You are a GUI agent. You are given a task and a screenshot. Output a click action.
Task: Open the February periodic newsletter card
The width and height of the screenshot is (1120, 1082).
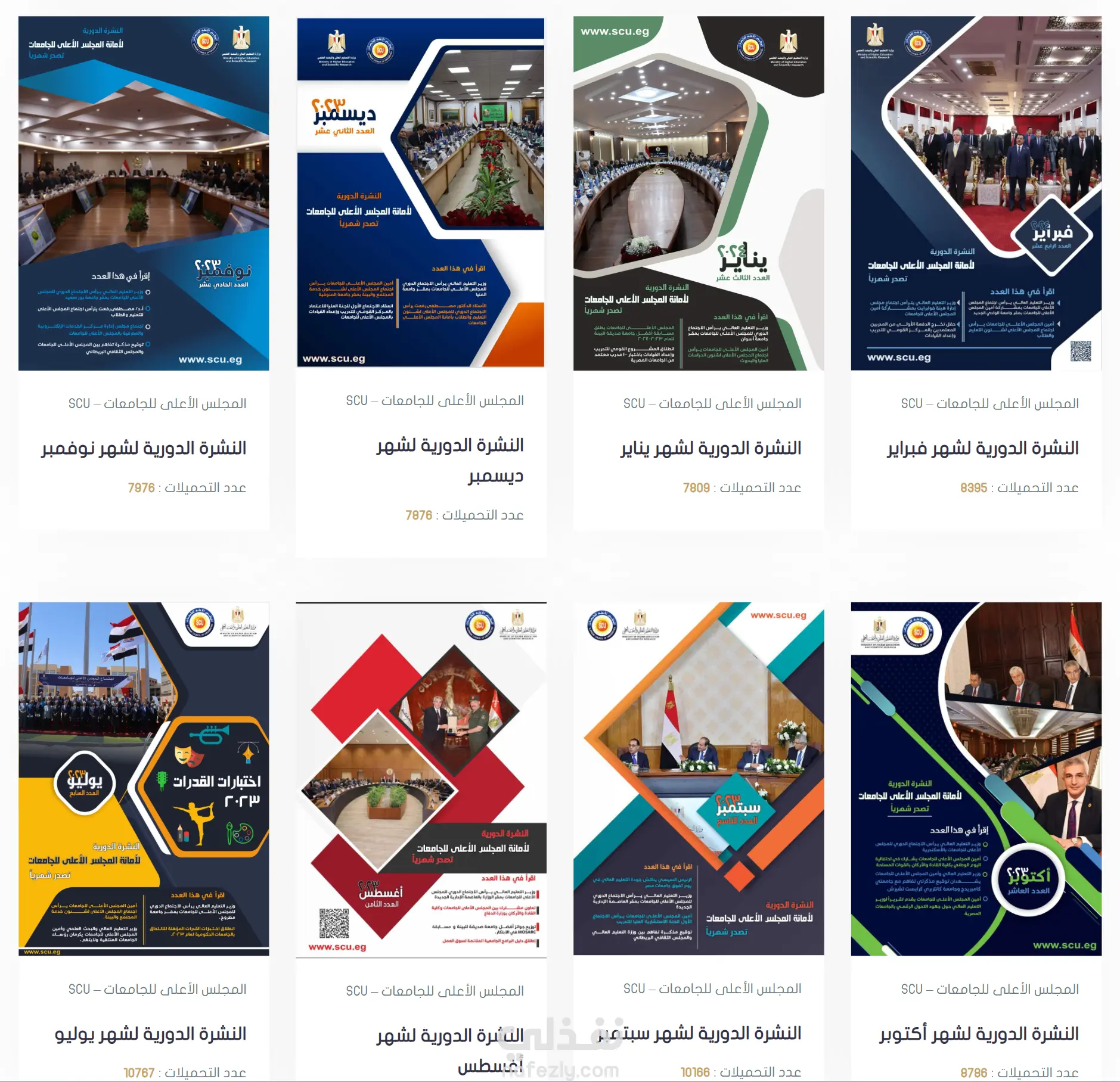pos(982,448)
